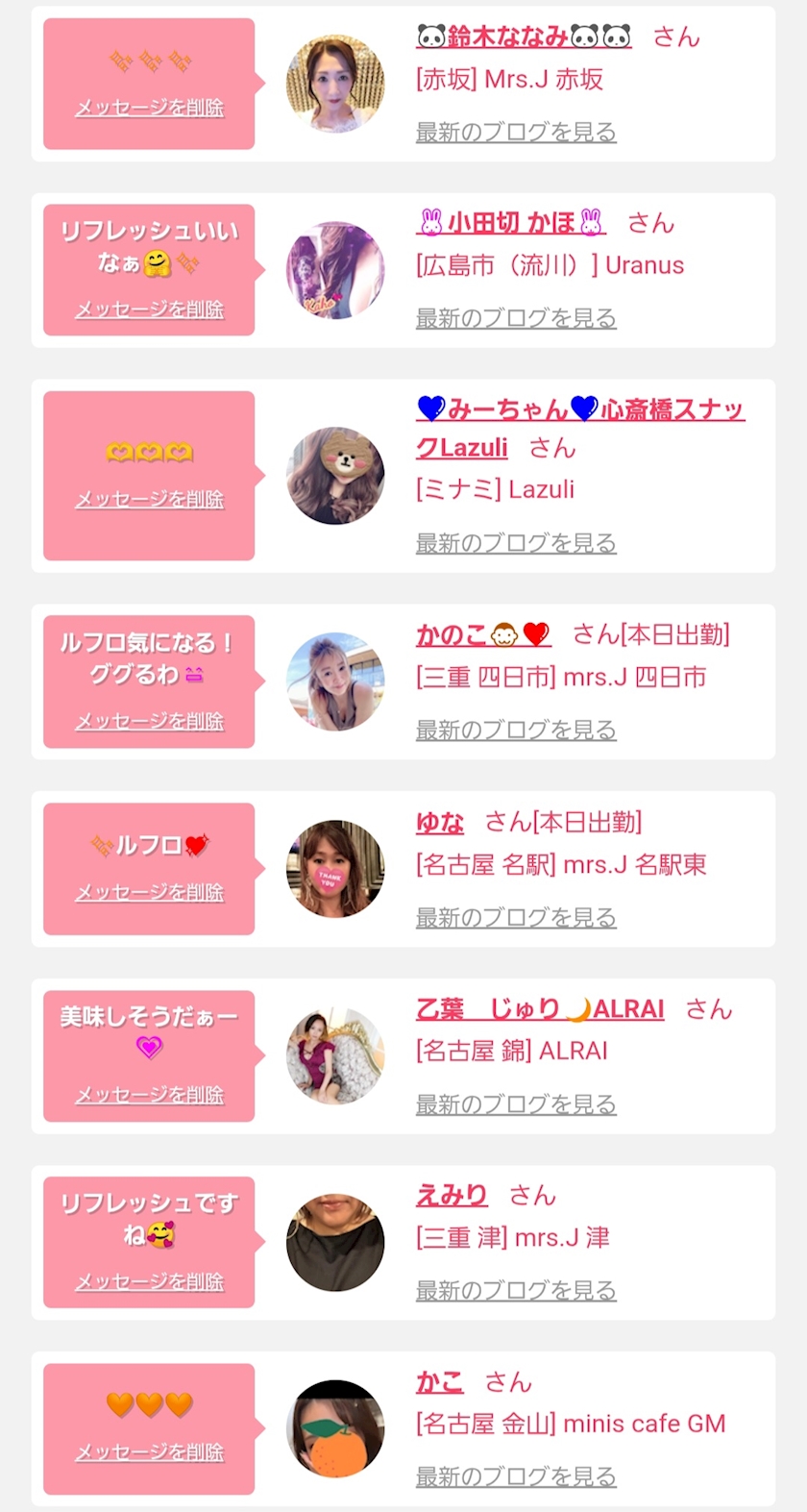Delete the リフレッシュですね message
Image resolution: width=807 pixels, height=1512 pixels.
[149, 1281]
